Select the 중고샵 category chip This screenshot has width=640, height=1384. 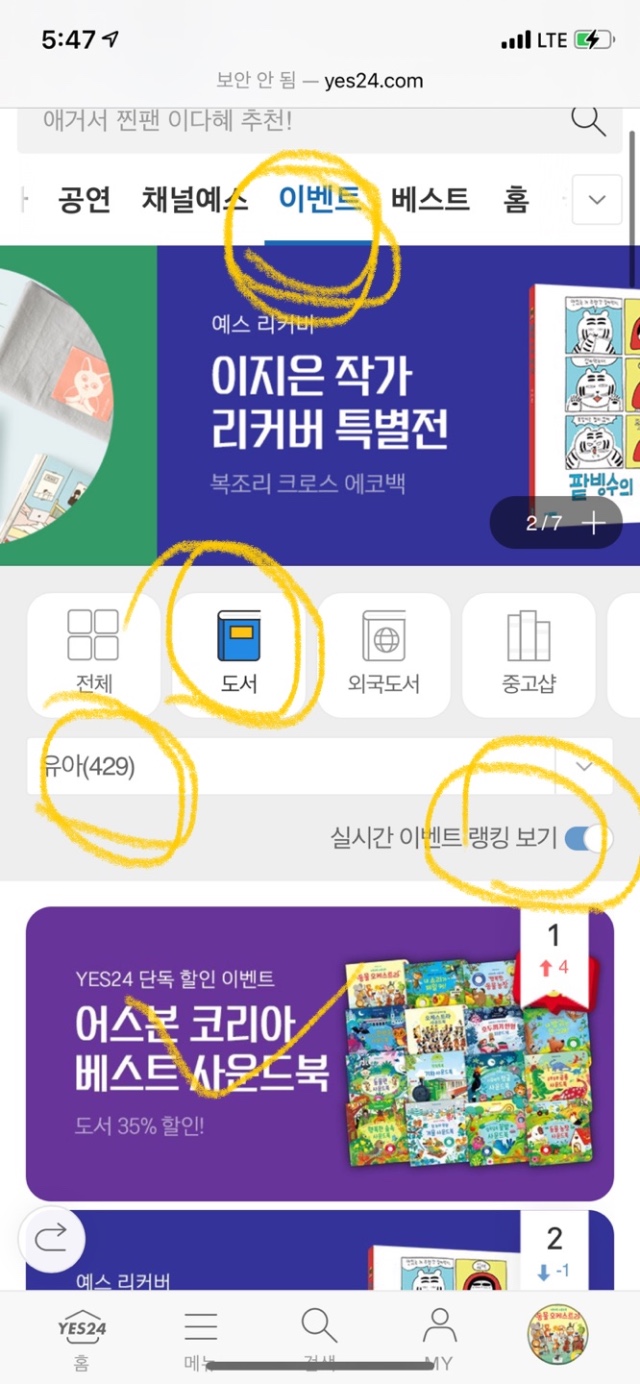529,654
